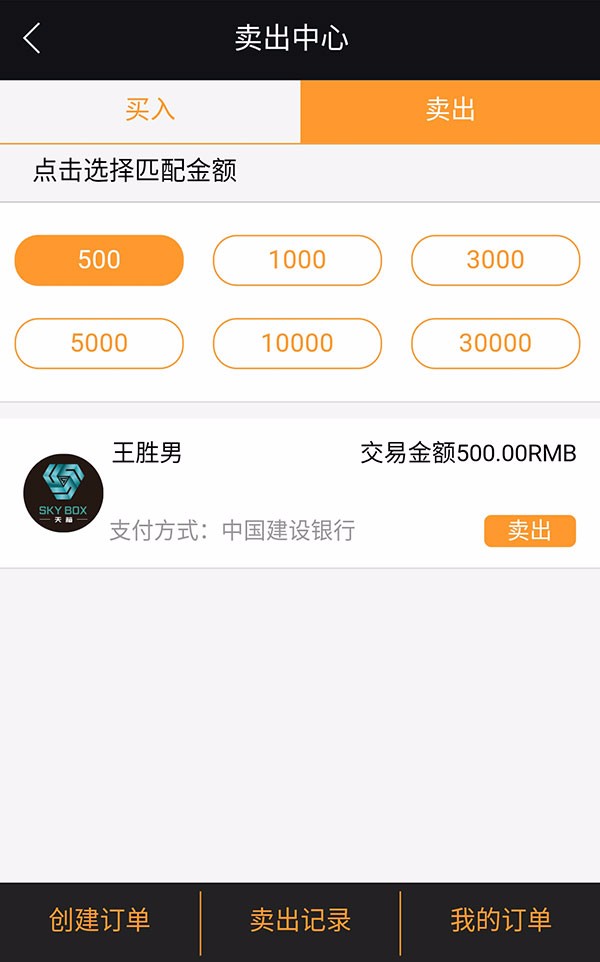Image resolution: width=600 pixels, height=962 pixels.
Task: Go back from 卖出中心
Action: pyautogui.click(x=32, y=39)
